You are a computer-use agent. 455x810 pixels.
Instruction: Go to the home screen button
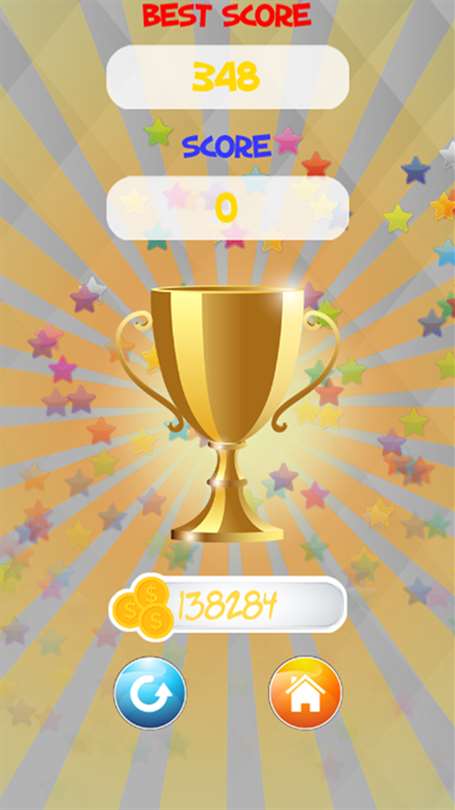[305, 692]
